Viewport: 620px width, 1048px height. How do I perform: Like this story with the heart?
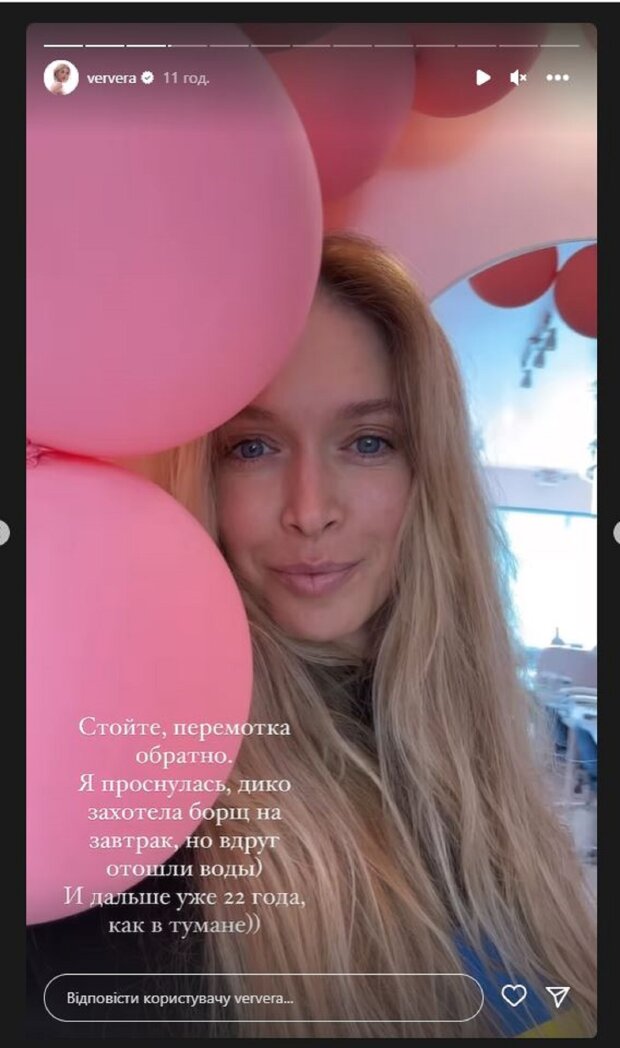pyautogui.click(x=514, y=996)
